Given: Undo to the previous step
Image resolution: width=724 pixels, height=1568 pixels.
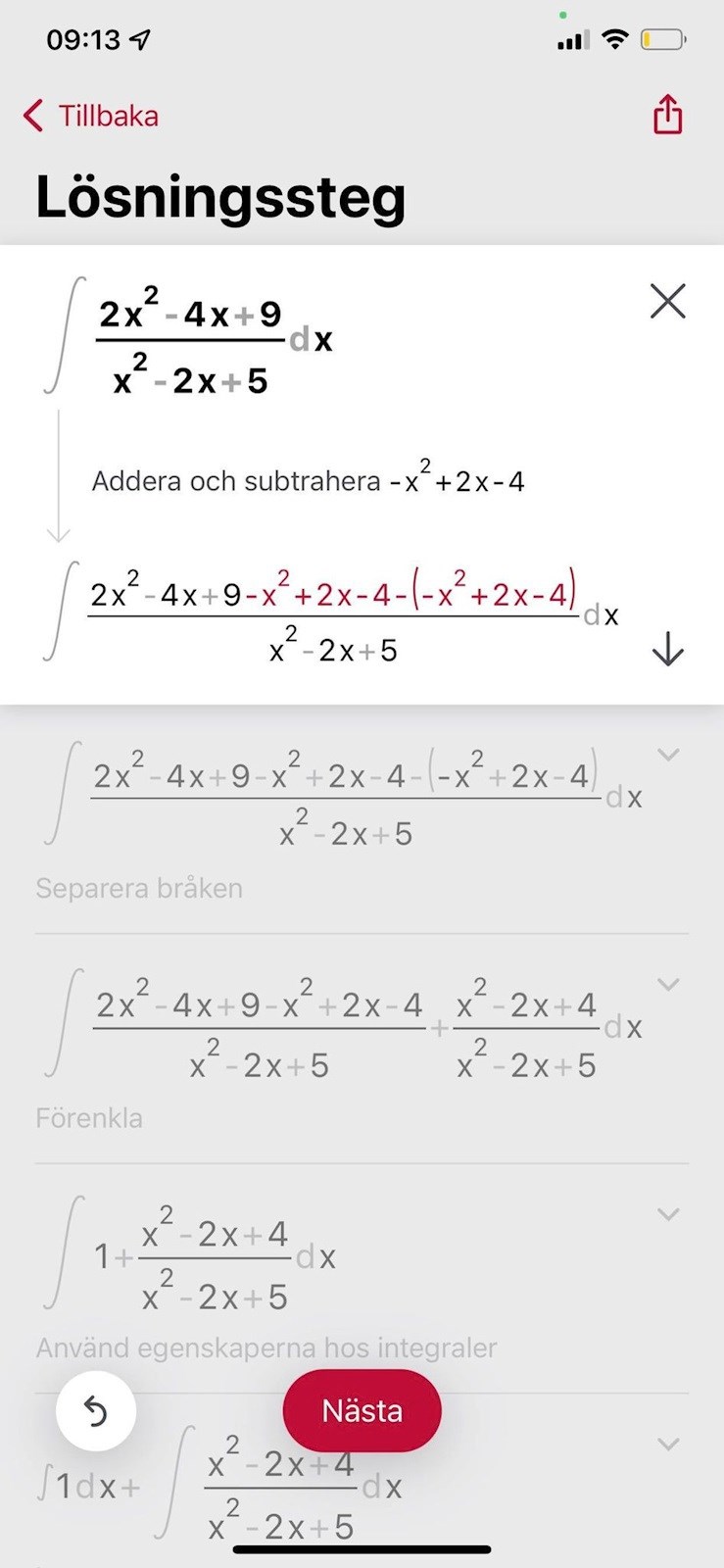Looking at the screenshot, I should [x=95, y=1411].
